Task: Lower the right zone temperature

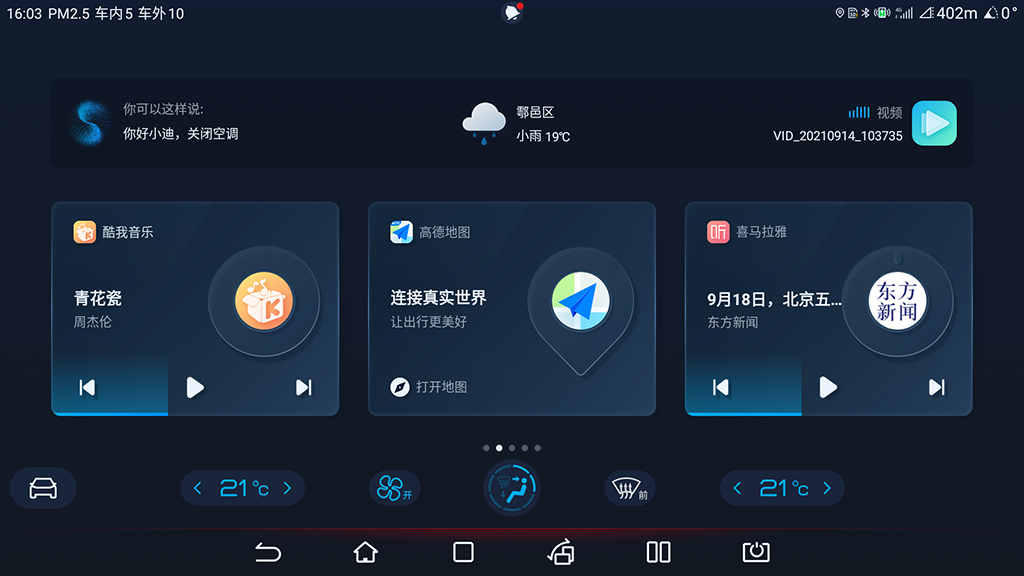Action: (x=737, y=488)
